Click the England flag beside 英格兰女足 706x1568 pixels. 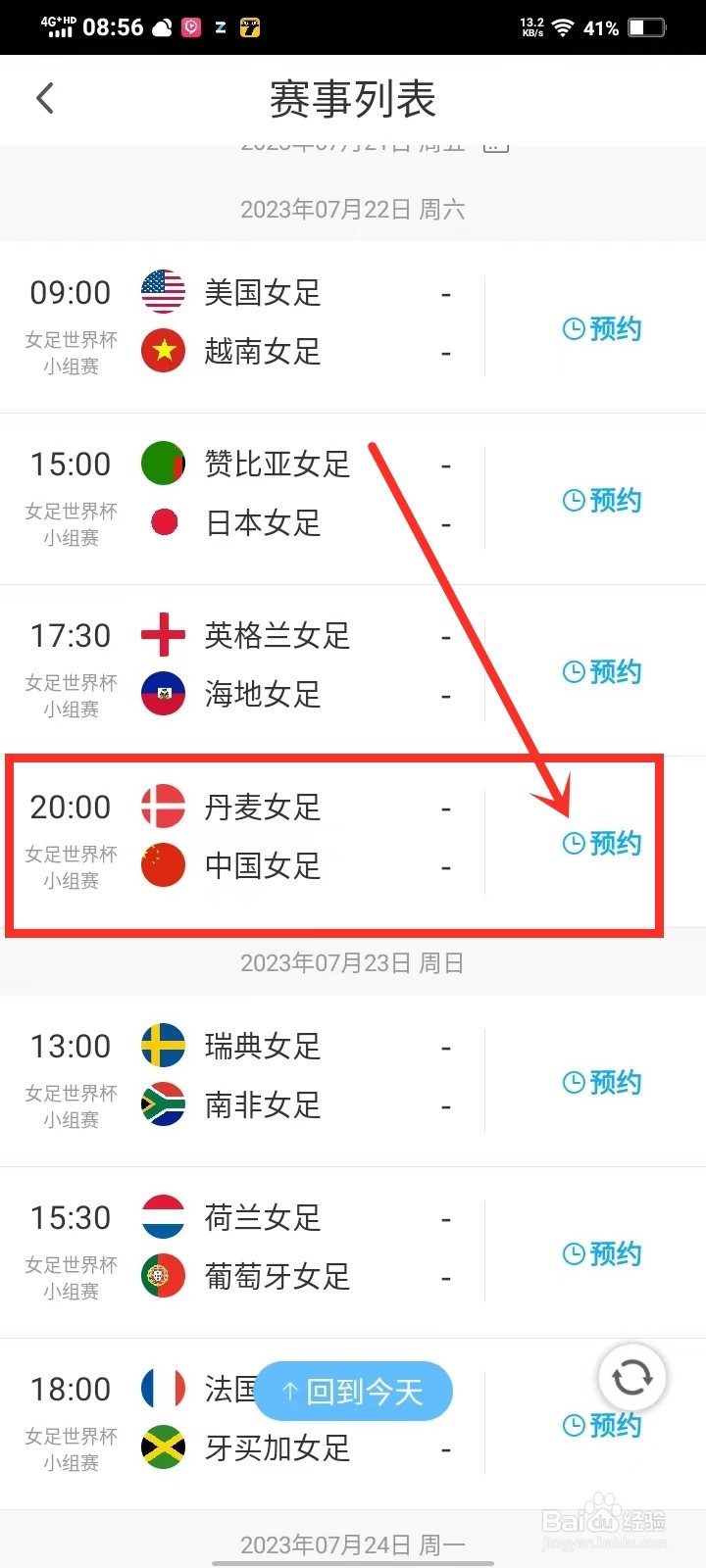tap(163, 635)
